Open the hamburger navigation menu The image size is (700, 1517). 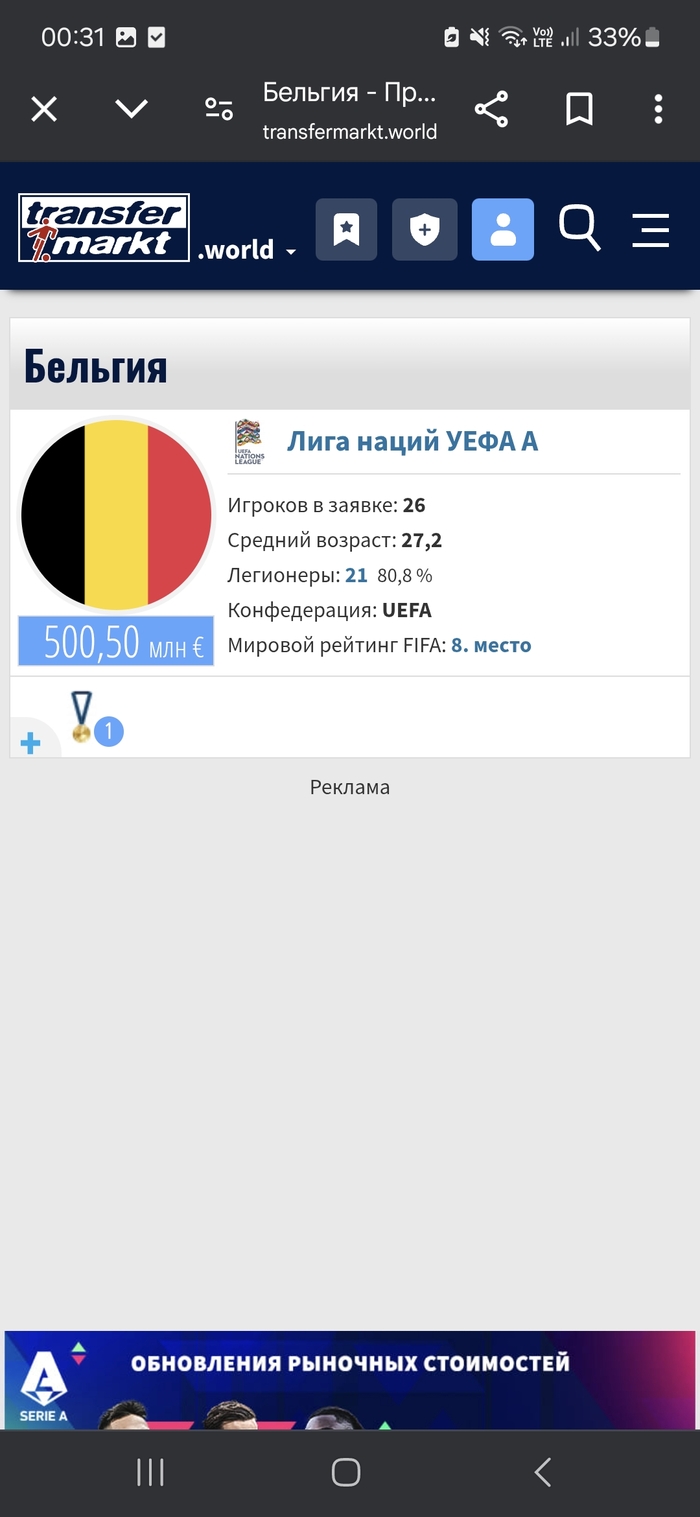pyautogui.click(x=650, y=229)
